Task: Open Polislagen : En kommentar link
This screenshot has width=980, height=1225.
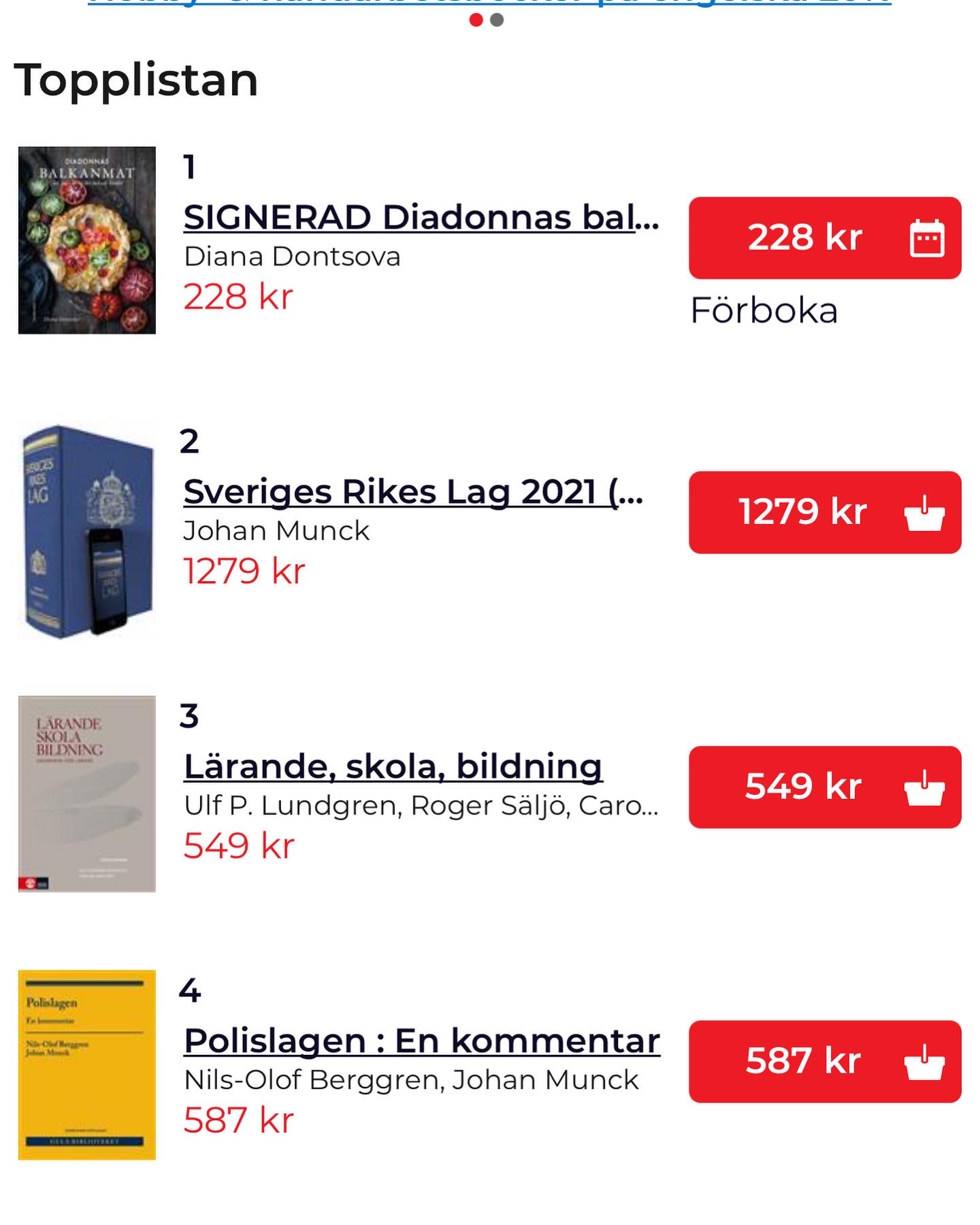Action: click(x=422, y=1041)
